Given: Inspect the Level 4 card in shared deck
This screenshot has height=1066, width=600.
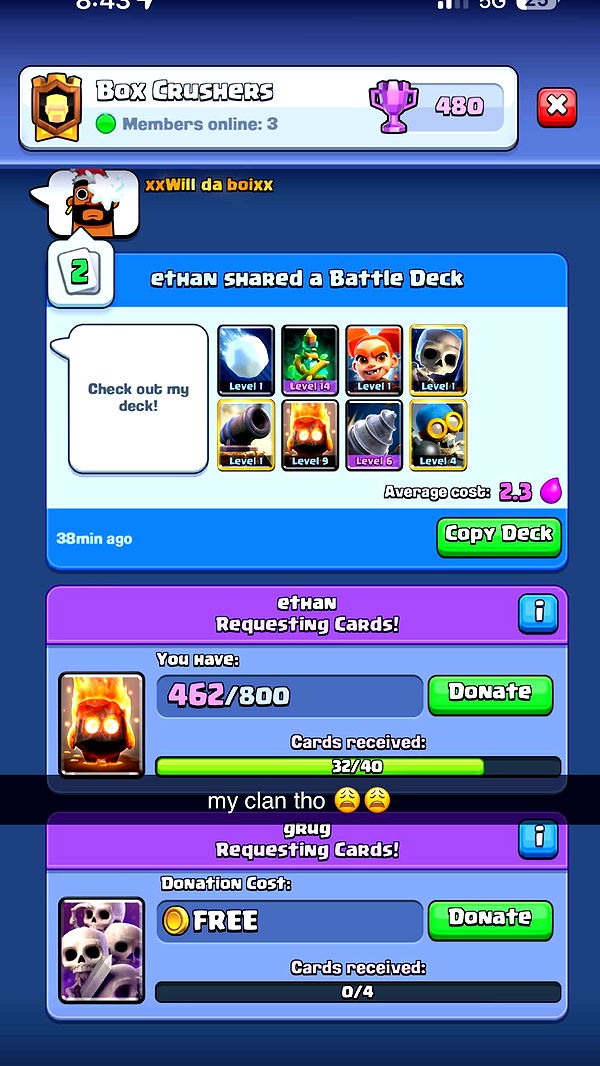Looking at the screenshot, I should point(438,434).
